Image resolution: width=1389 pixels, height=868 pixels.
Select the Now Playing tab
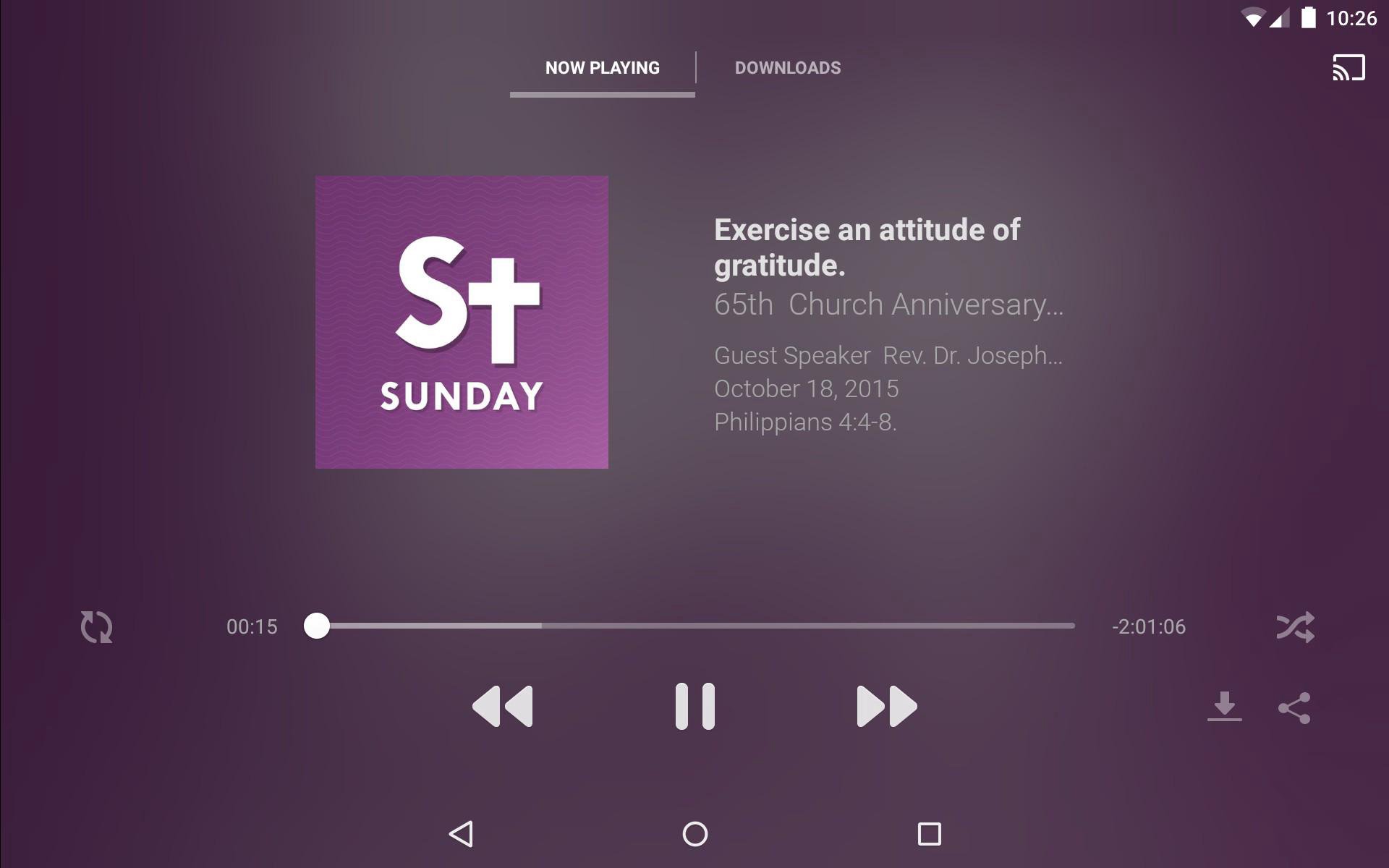tap(602, 68)
